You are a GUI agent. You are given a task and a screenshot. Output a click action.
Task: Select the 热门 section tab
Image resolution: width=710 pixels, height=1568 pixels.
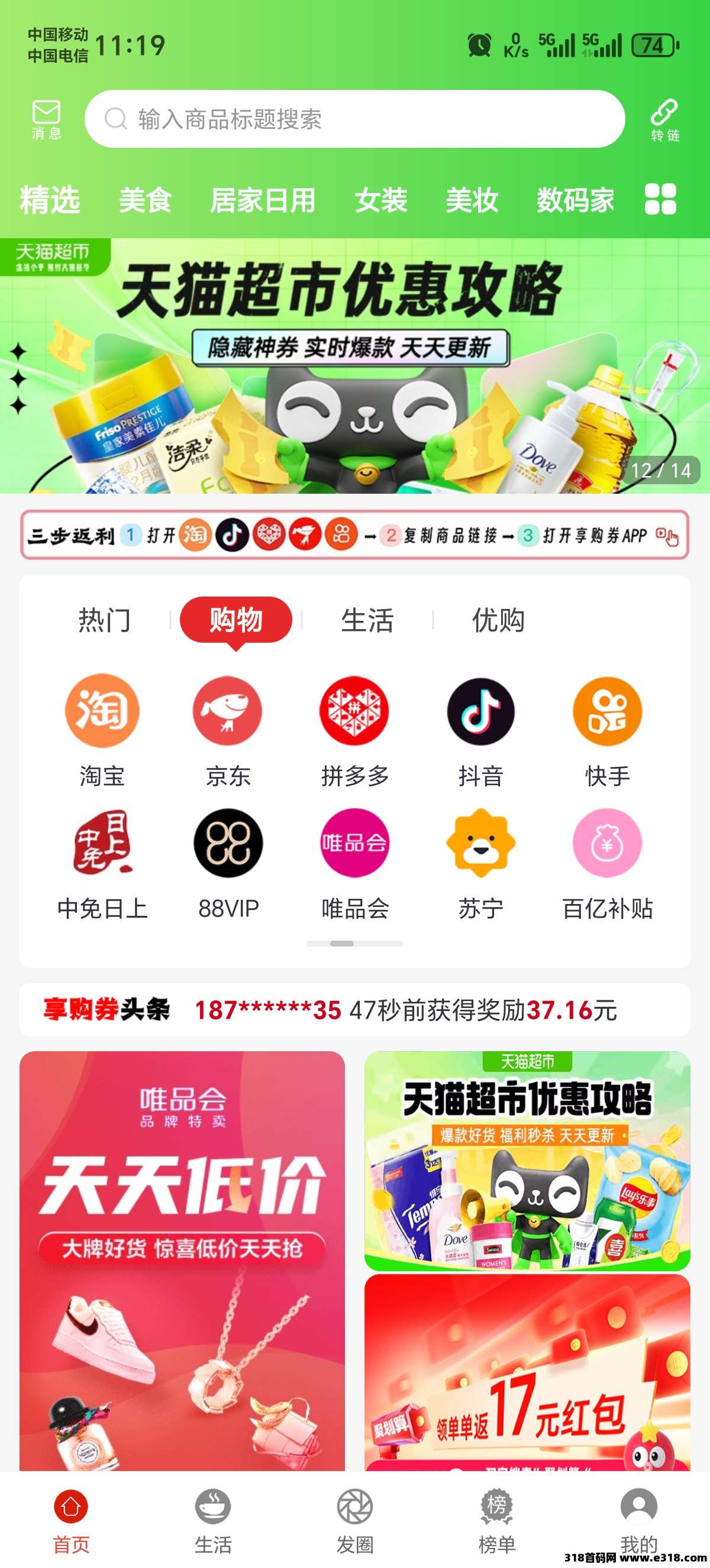point(104,620)
